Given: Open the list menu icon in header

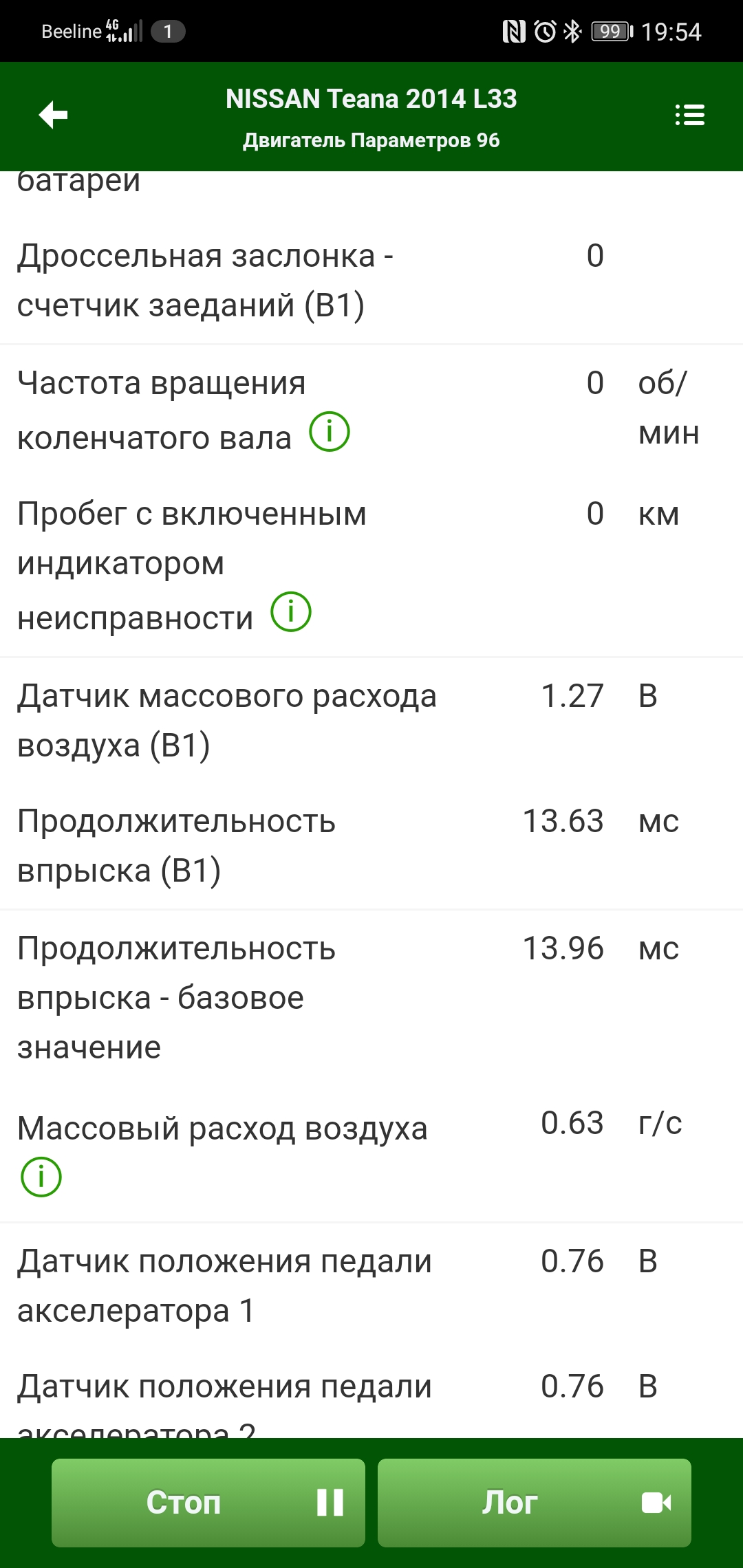Looking at the screenshot, I should pyautogui.click(x=689, y=115).
